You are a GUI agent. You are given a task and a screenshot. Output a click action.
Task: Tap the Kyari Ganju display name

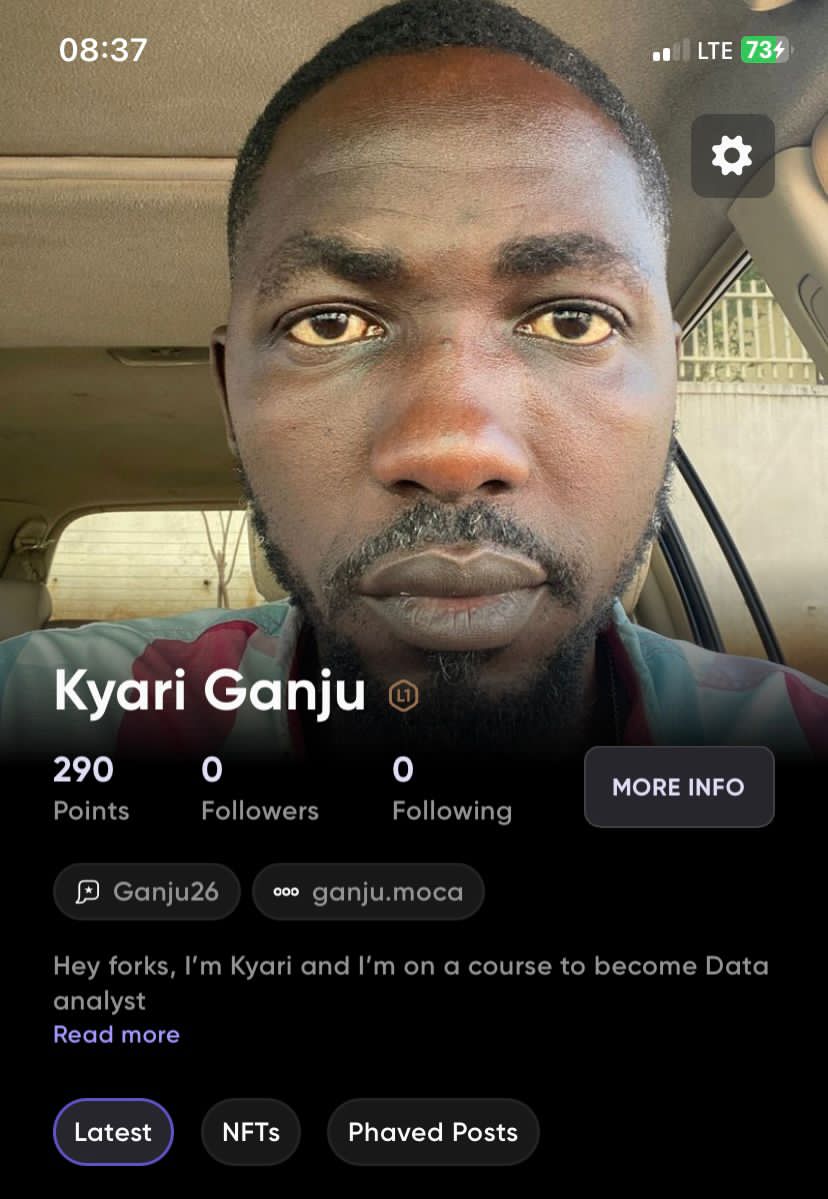pos(208,690)
